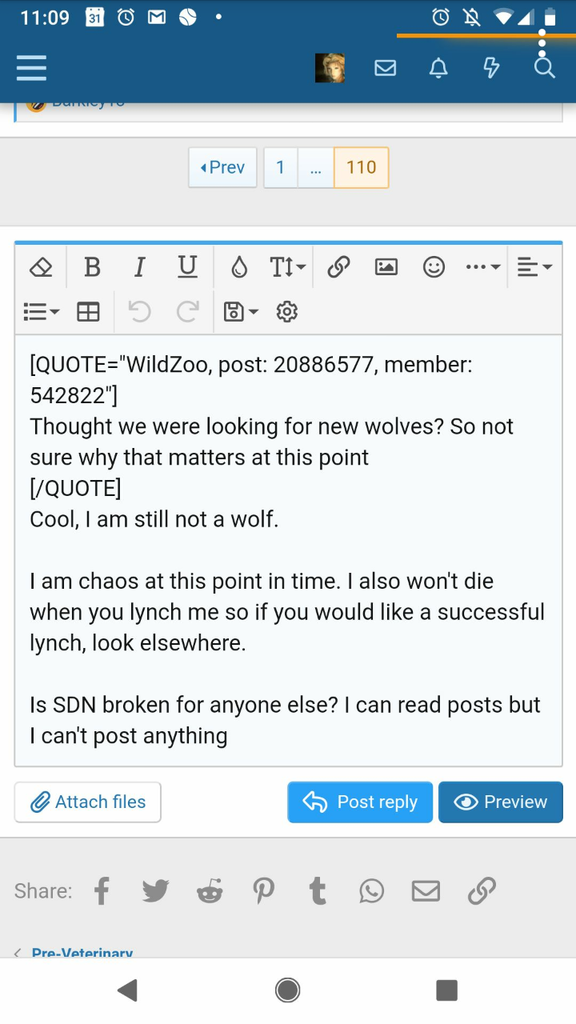The height and width of the screenshot is (1024, 576).
Task: Open the alerts bell
Action: (438, 68)
